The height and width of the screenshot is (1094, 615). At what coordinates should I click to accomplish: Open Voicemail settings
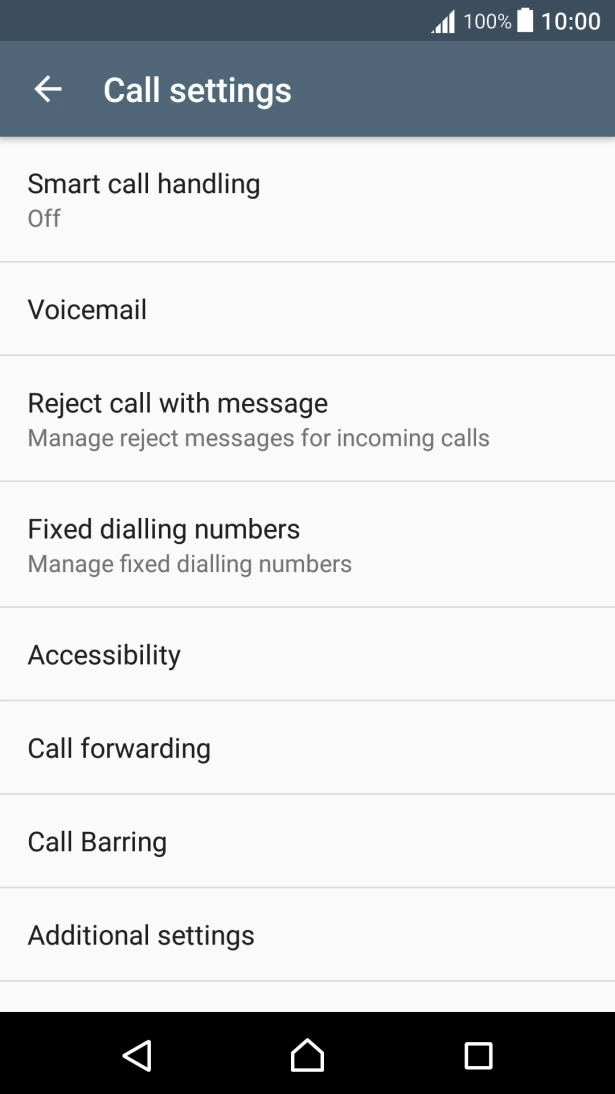pyautogui.click(x=307, y=310)
